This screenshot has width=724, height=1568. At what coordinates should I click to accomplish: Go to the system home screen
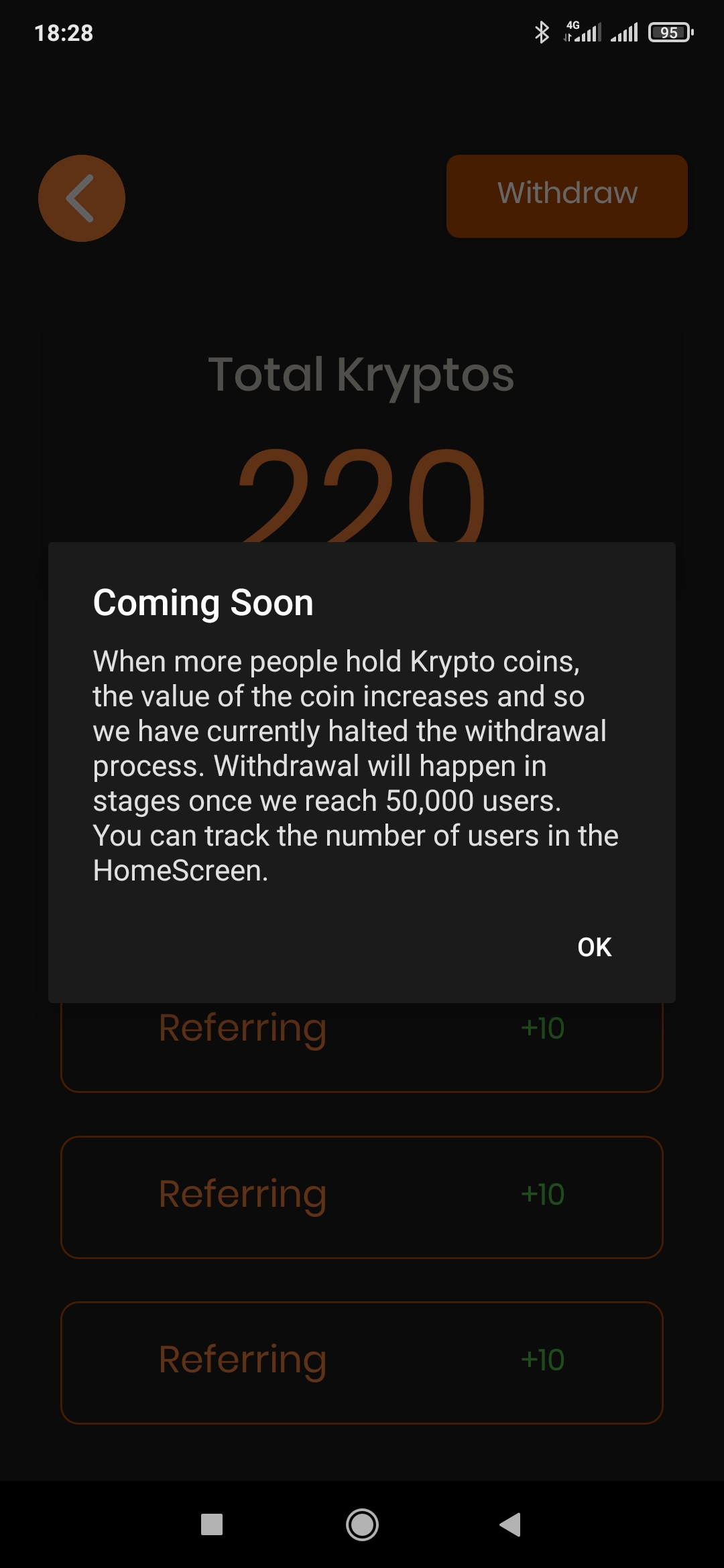click(x=362, y=1524)
